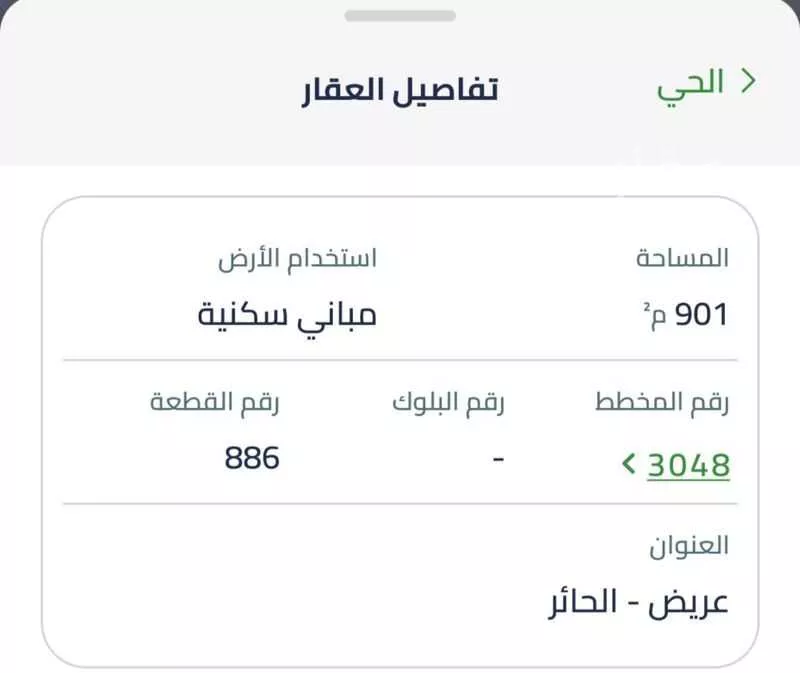Open plan number 3048 link
Screen dimensions: 800x673
coord(678,465)
